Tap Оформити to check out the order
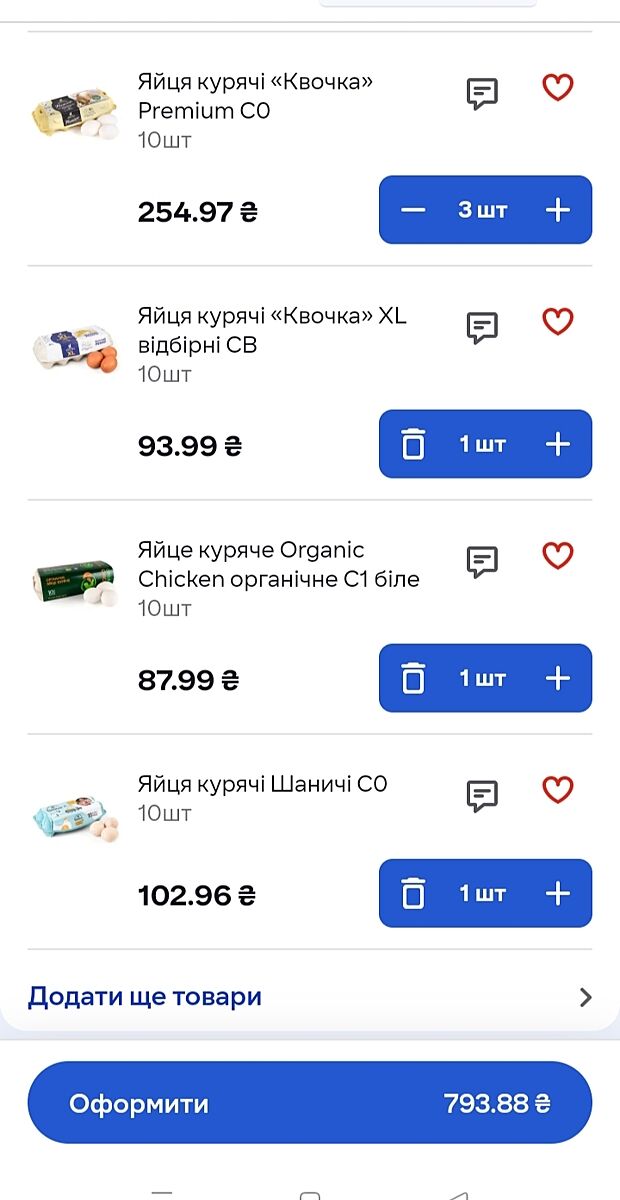This screenshot has width=620, height=1200. (310, 1103)
